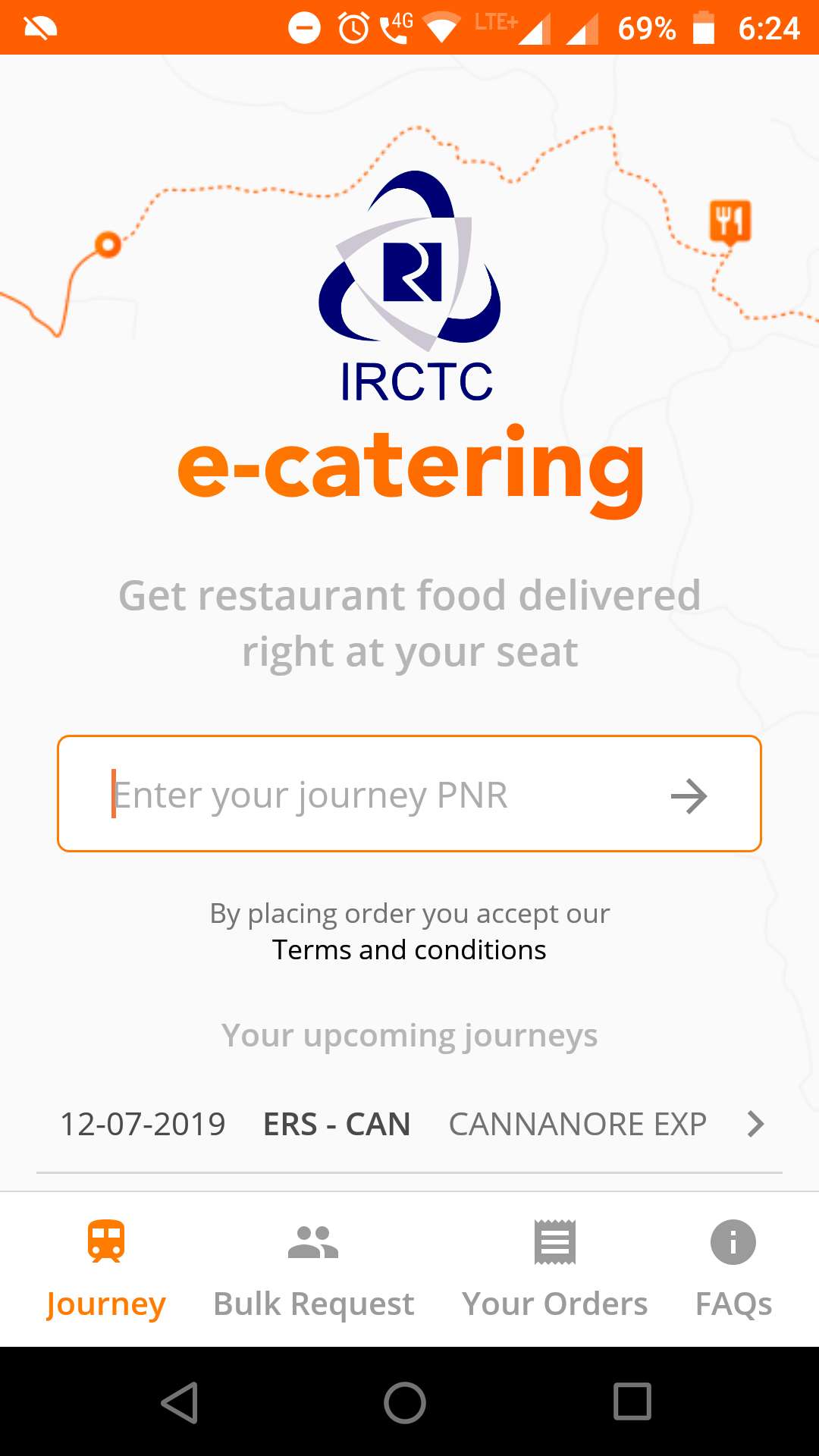Open Terms and conditions link
This screenshot has height=1456, width=819.
click(x=409, y=949)
